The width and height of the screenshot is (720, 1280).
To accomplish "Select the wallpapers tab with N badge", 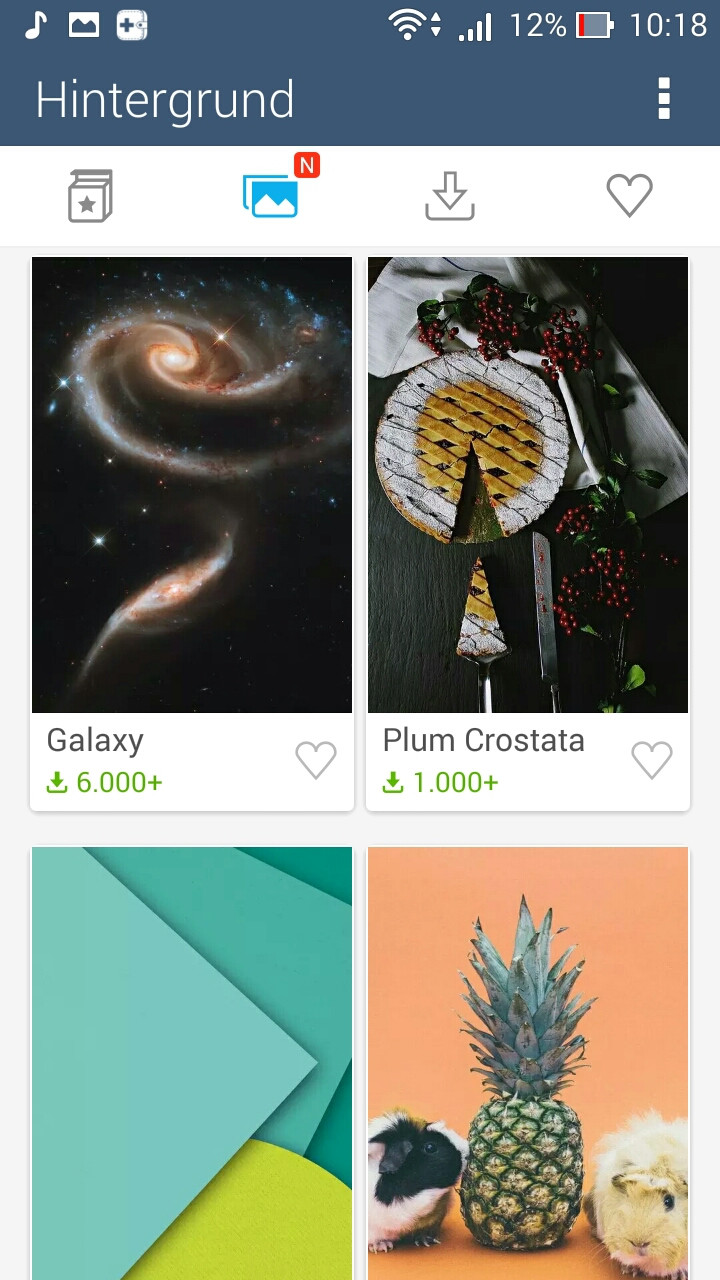I will point(270,196).
